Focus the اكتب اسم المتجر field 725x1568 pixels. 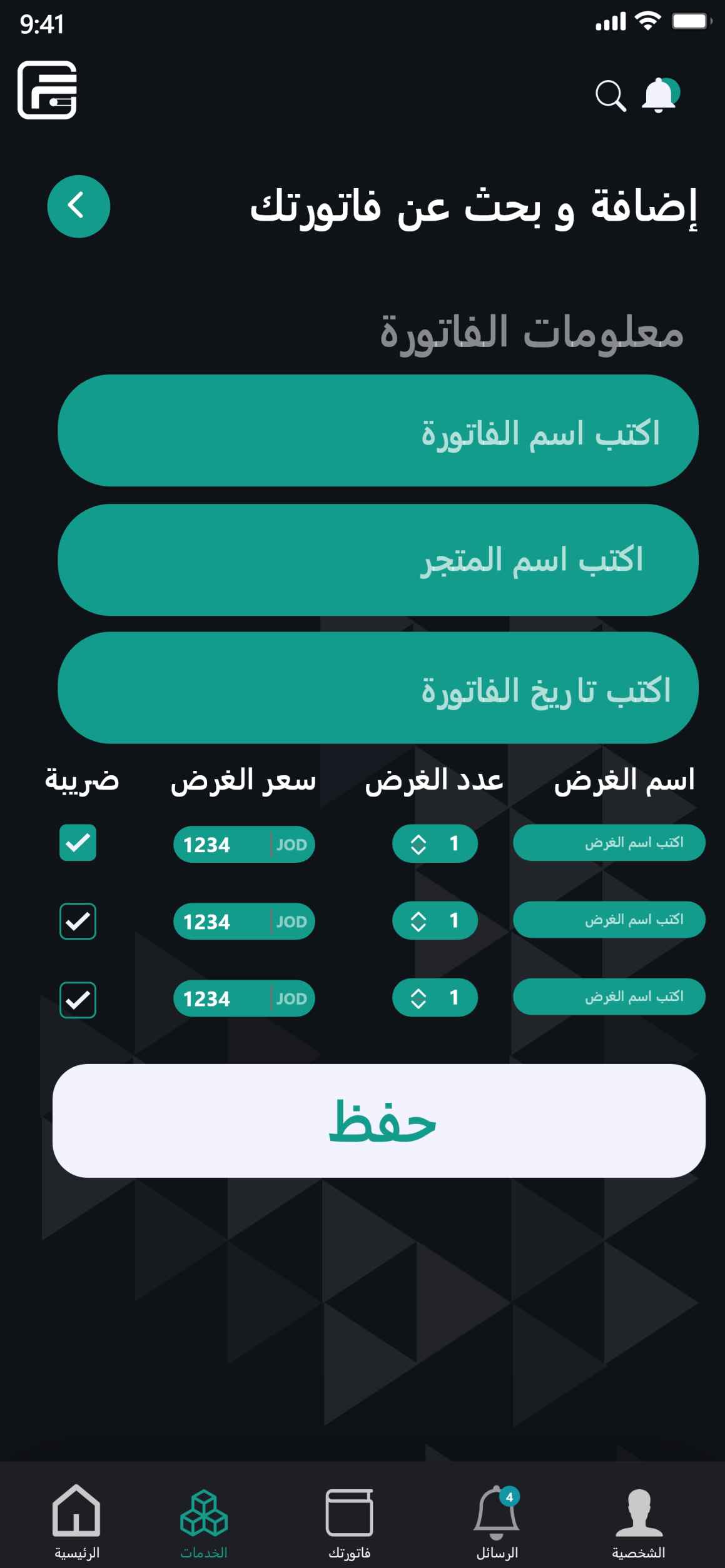[378, 560]
